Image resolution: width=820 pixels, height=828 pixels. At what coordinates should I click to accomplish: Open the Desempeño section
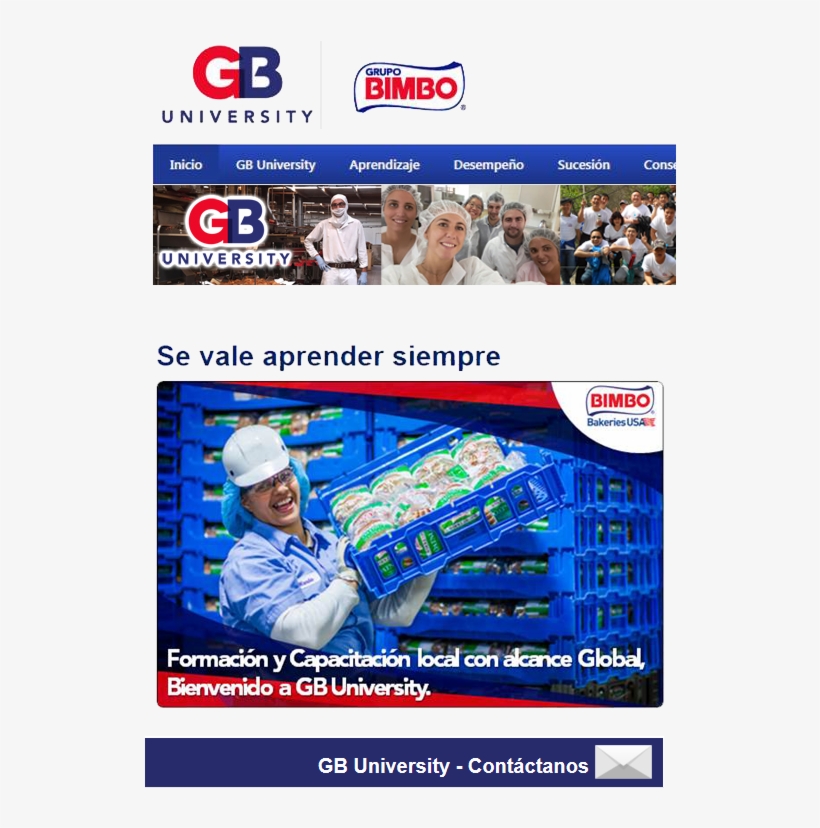point(488,165)
